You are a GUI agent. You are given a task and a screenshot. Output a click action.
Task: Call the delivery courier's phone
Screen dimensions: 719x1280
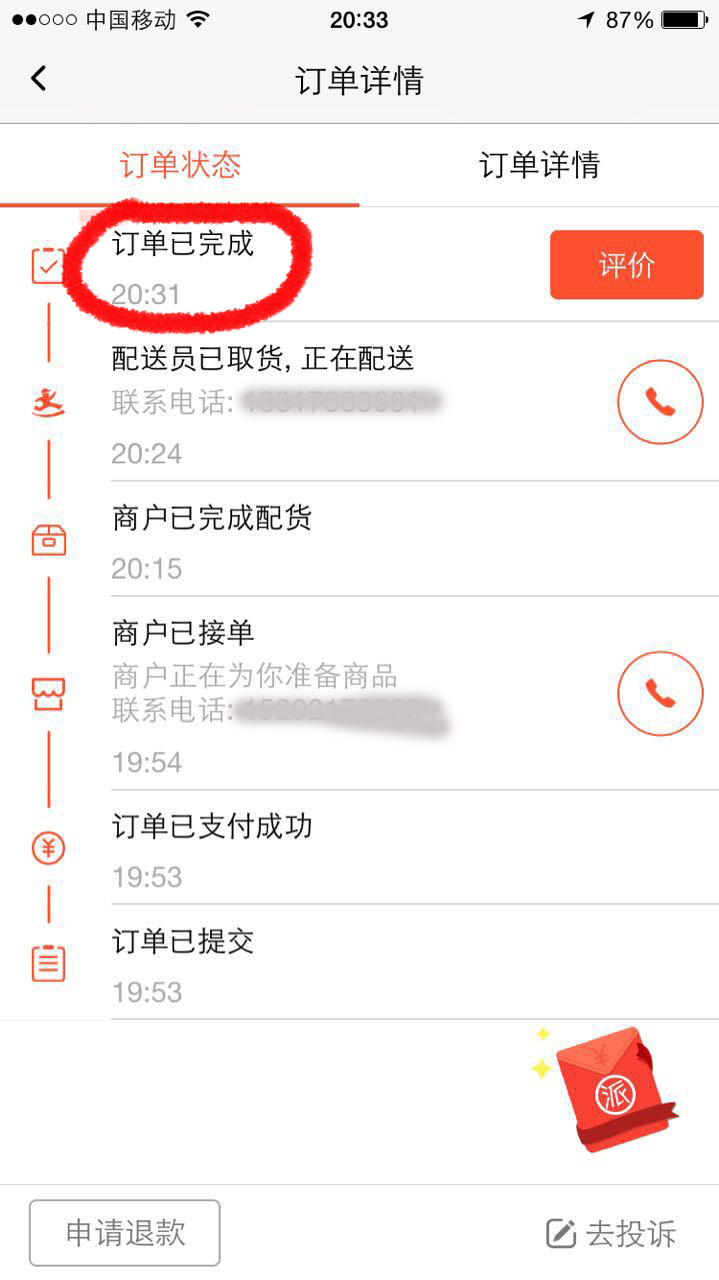click(x=660, y=402)
